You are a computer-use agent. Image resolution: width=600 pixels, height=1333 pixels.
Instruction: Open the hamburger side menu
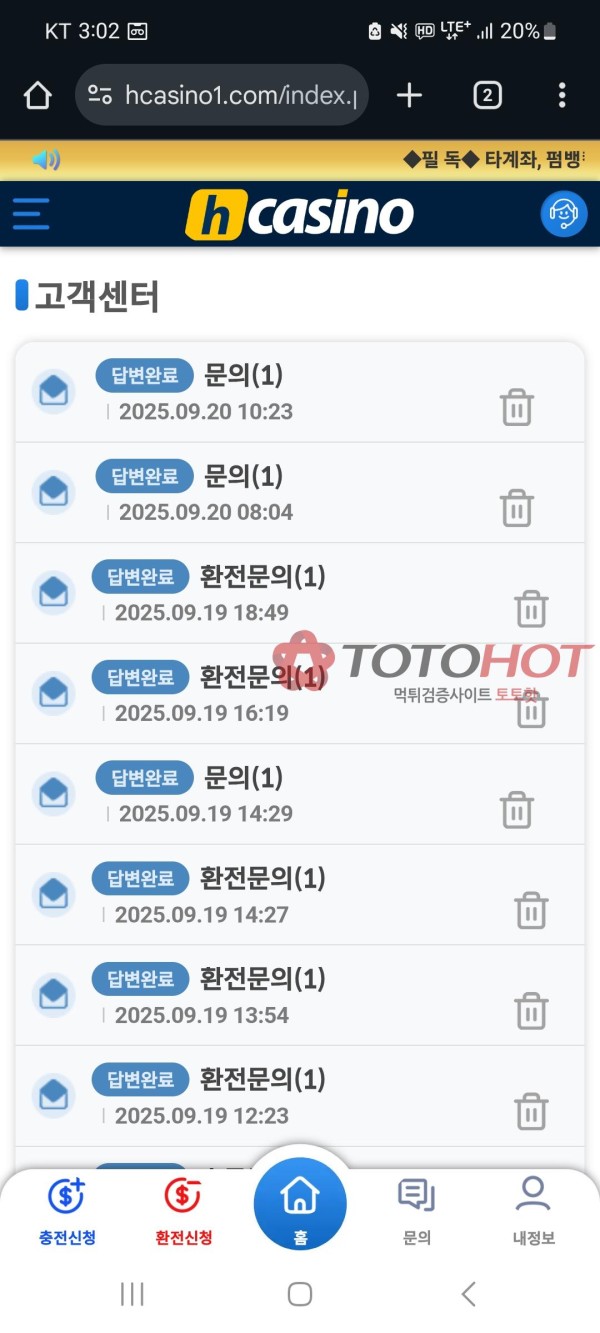pos(31,214)
